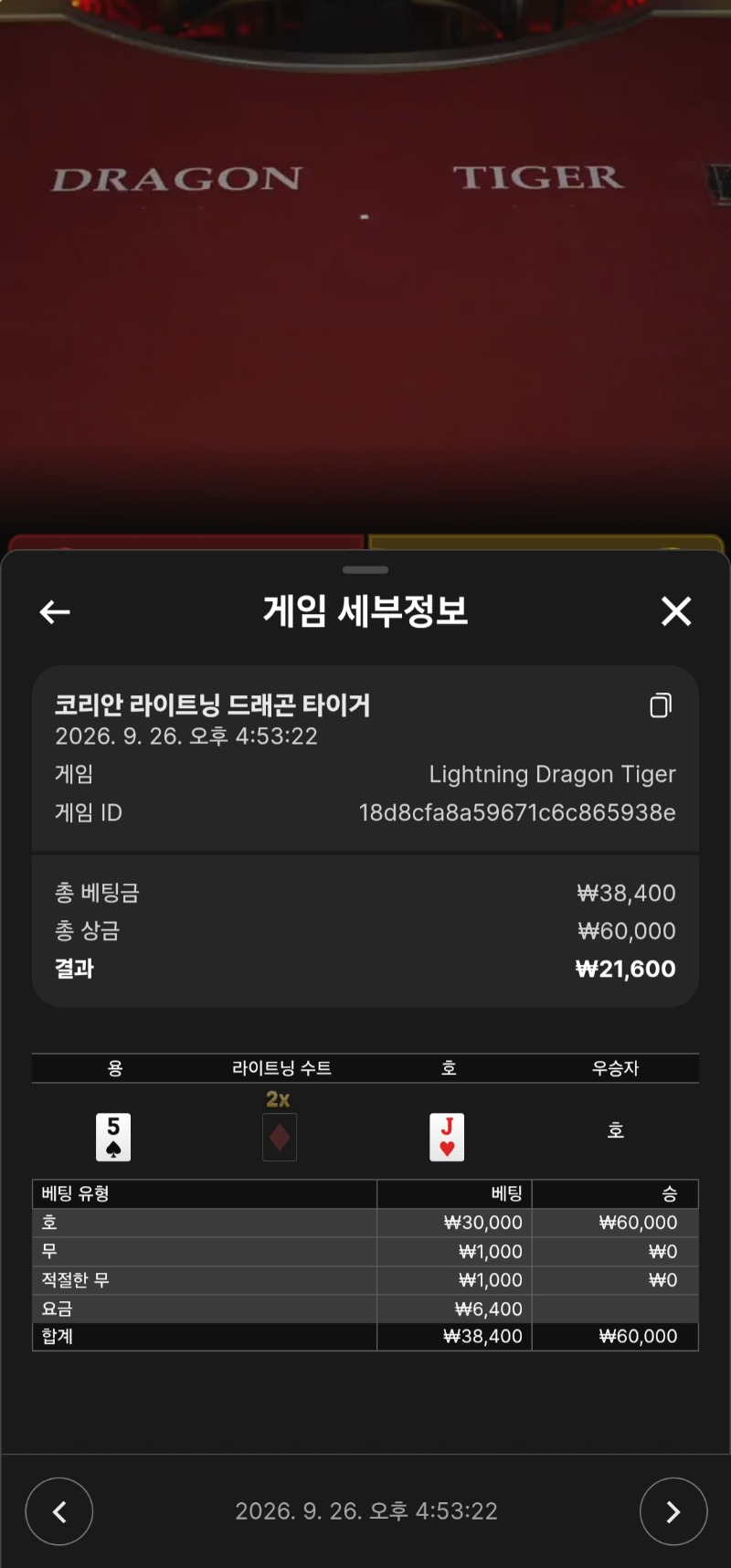This screenshot has width=731, height=1568.
Task: Tap the sheet drag handle
Action: (x=365, y=570)
